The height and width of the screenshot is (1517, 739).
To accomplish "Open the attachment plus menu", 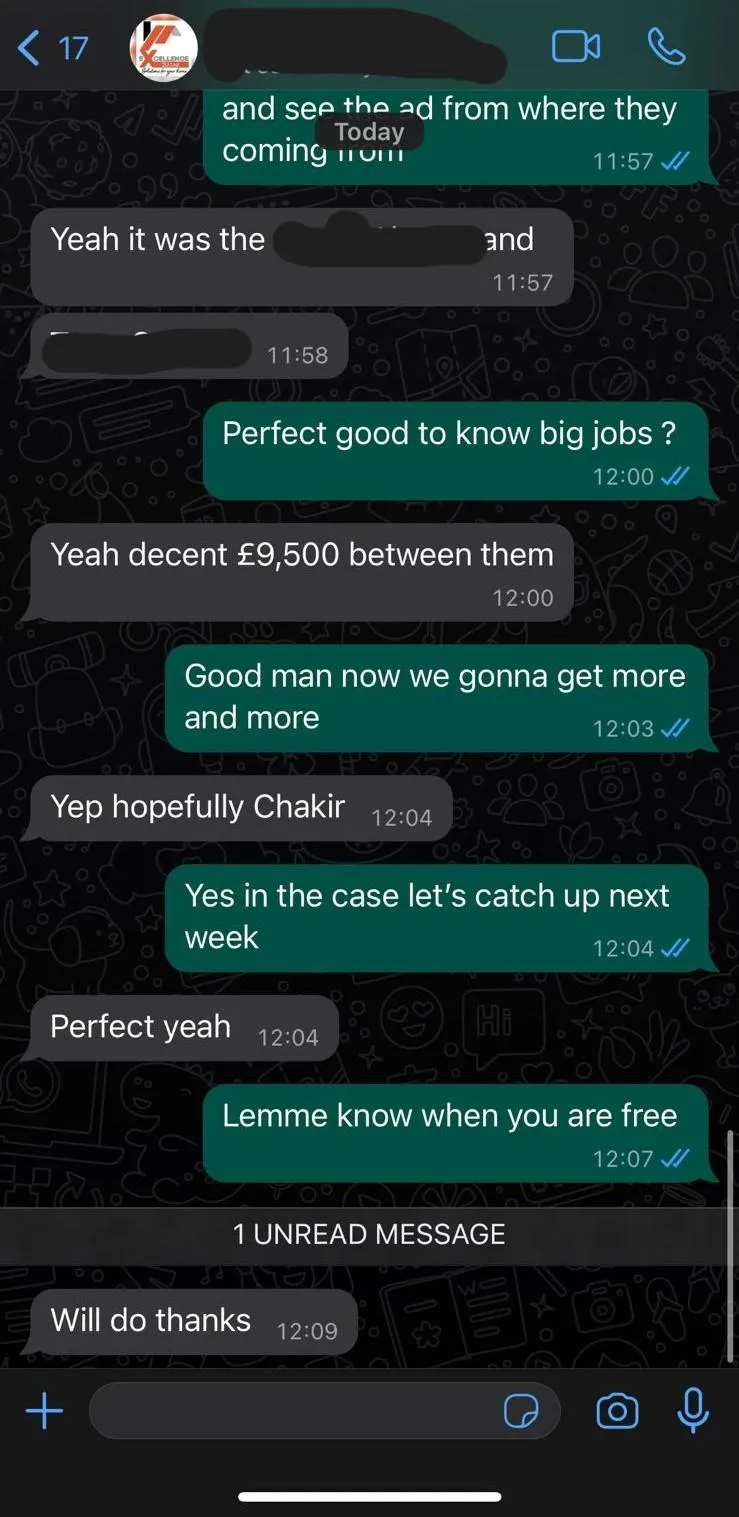I will [44, 1411].
